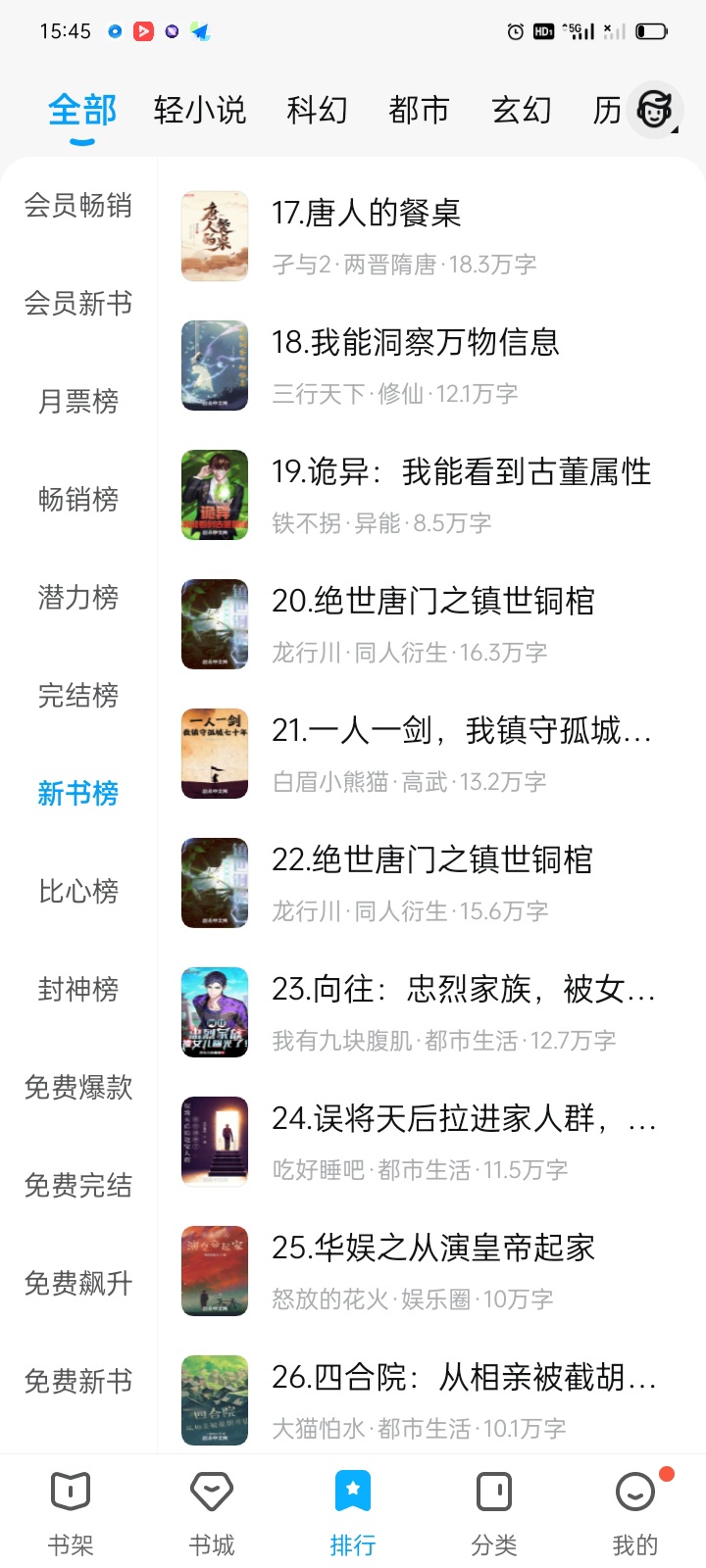View the 免费爆款 ranking
The image size is (706, 1568).
(x=78, y=1088)
